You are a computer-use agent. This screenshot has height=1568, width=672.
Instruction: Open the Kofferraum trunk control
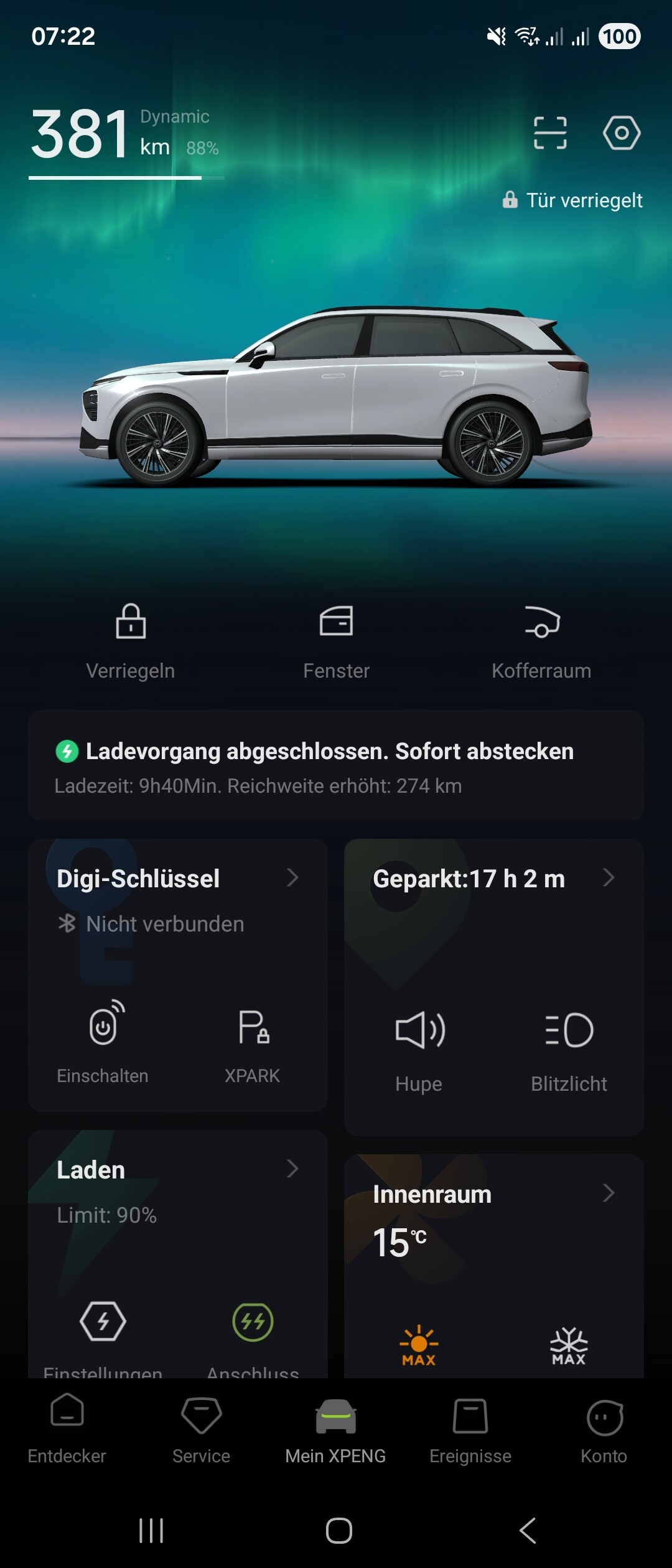tap(541, 641)
